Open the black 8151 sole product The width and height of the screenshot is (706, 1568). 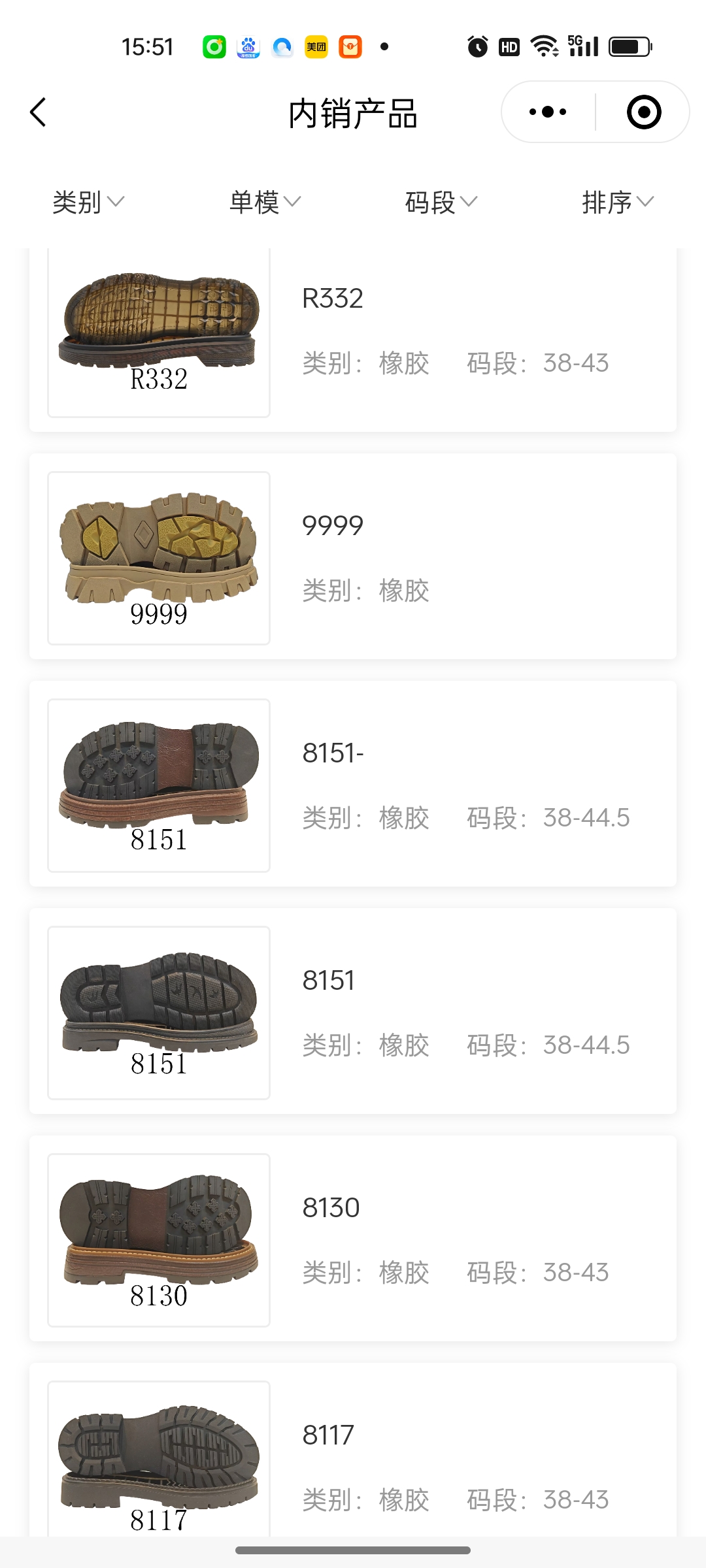coord(353,1011)
